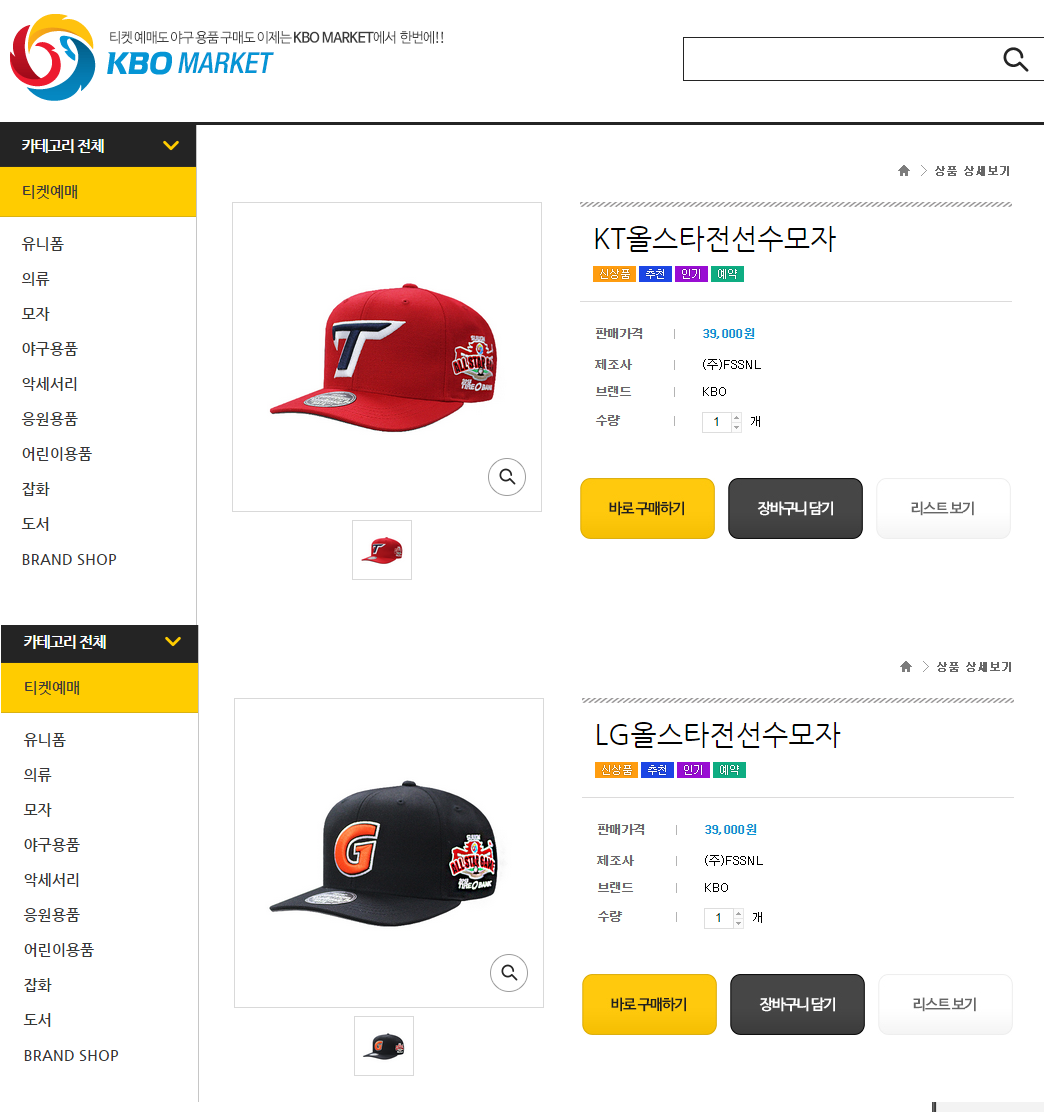1044x1112 pixels.
Task: Expand 카테고리 전체 beside the KT cap
Action: [98, 146]
